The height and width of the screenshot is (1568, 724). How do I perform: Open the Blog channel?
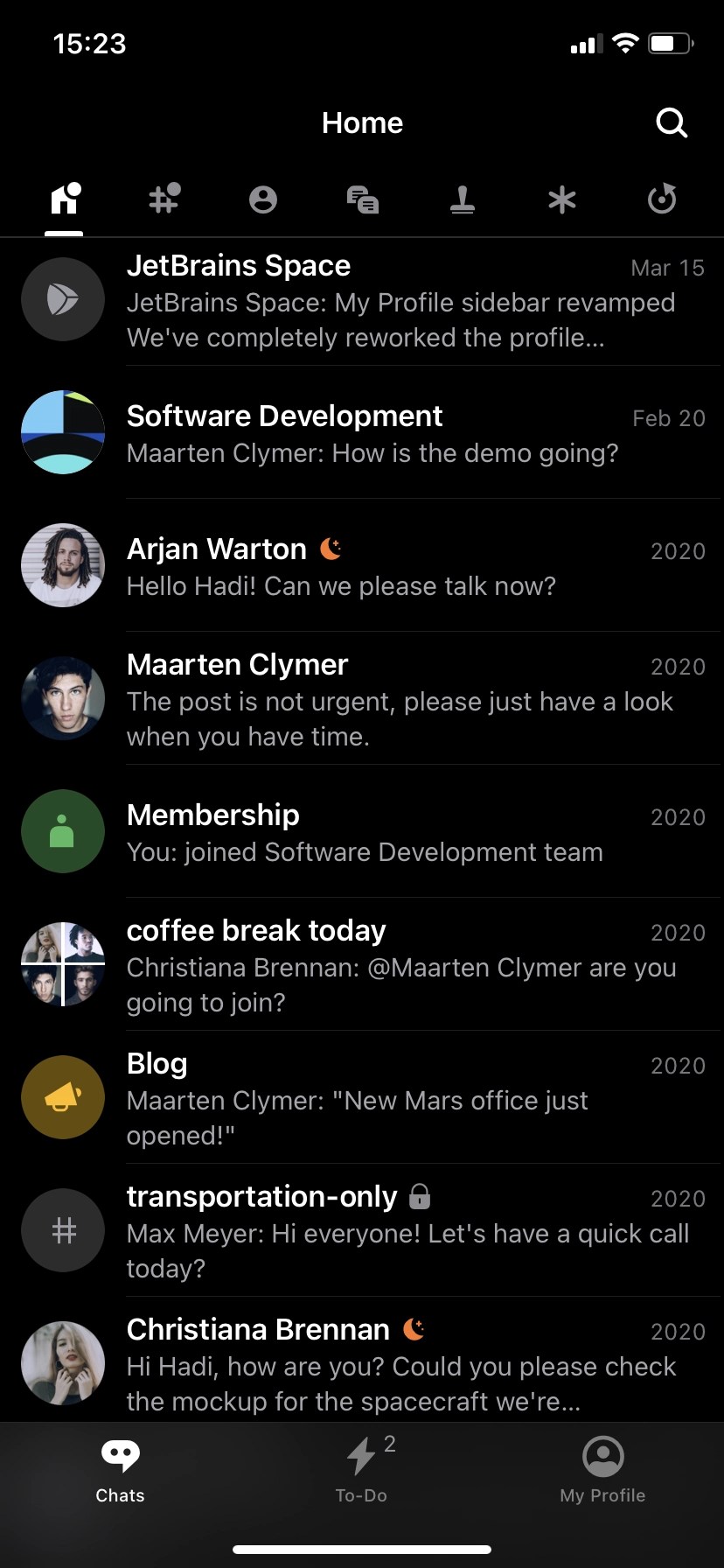coord(402,1098)
